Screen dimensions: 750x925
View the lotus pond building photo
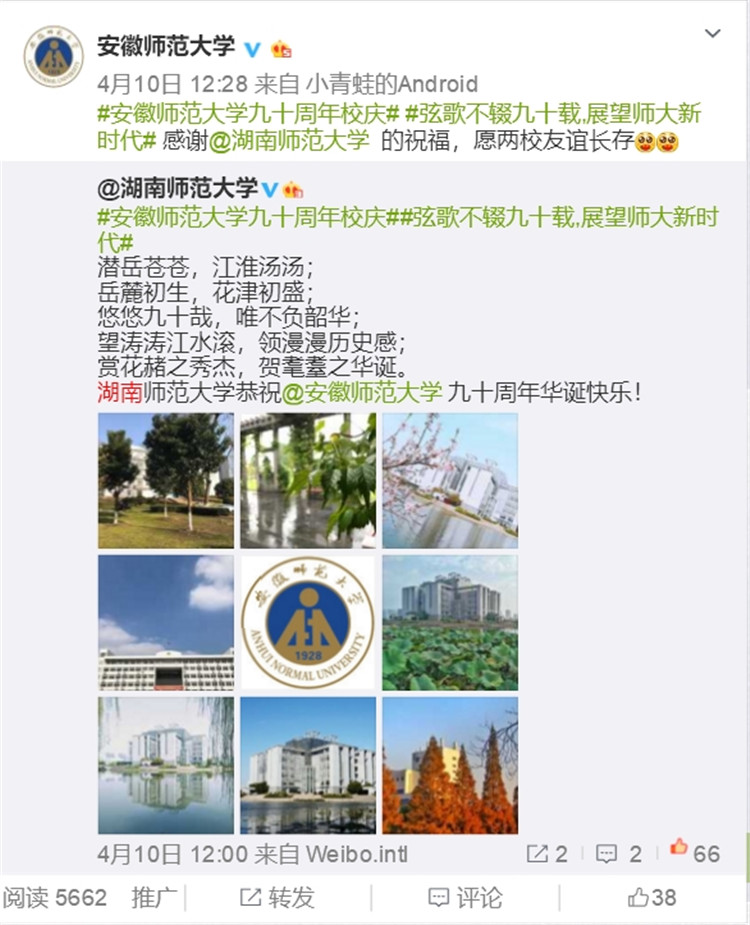(450, 623)
